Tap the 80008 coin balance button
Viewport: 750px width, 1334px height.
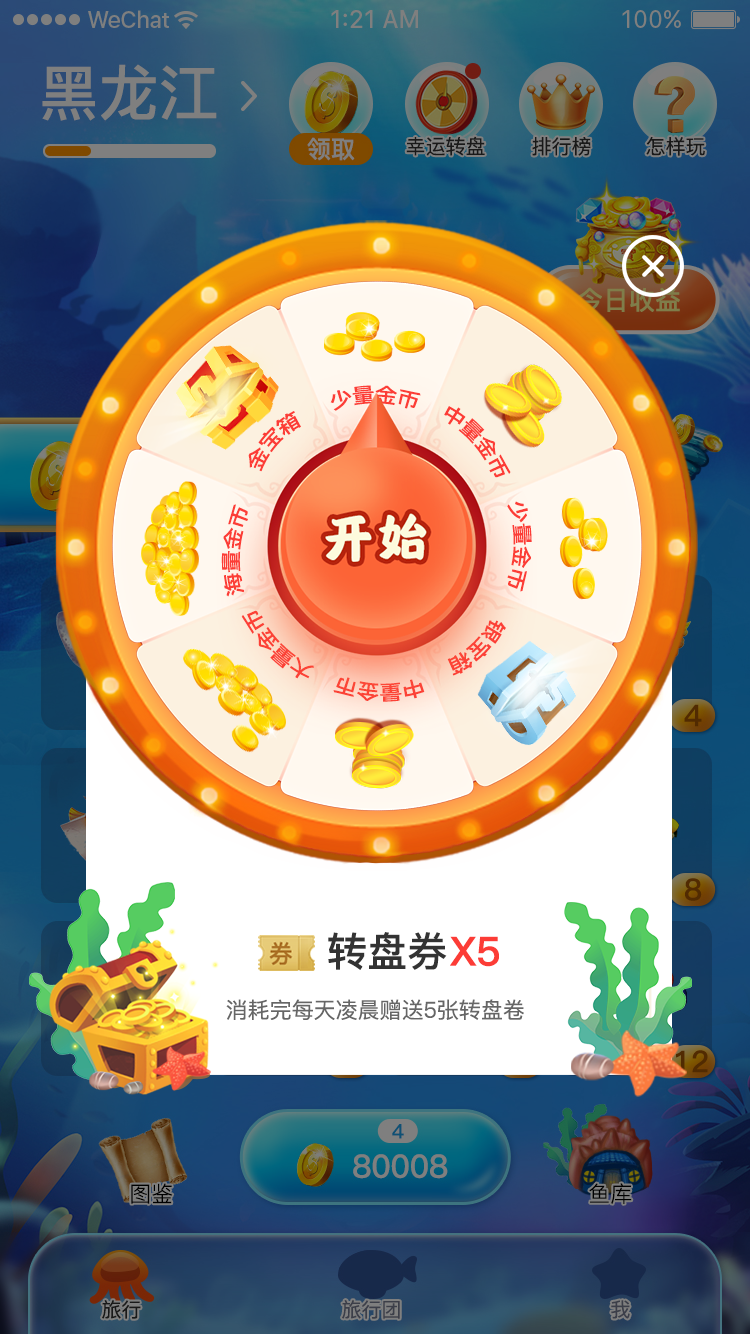pyautogui.click(x=375, y=1158)
